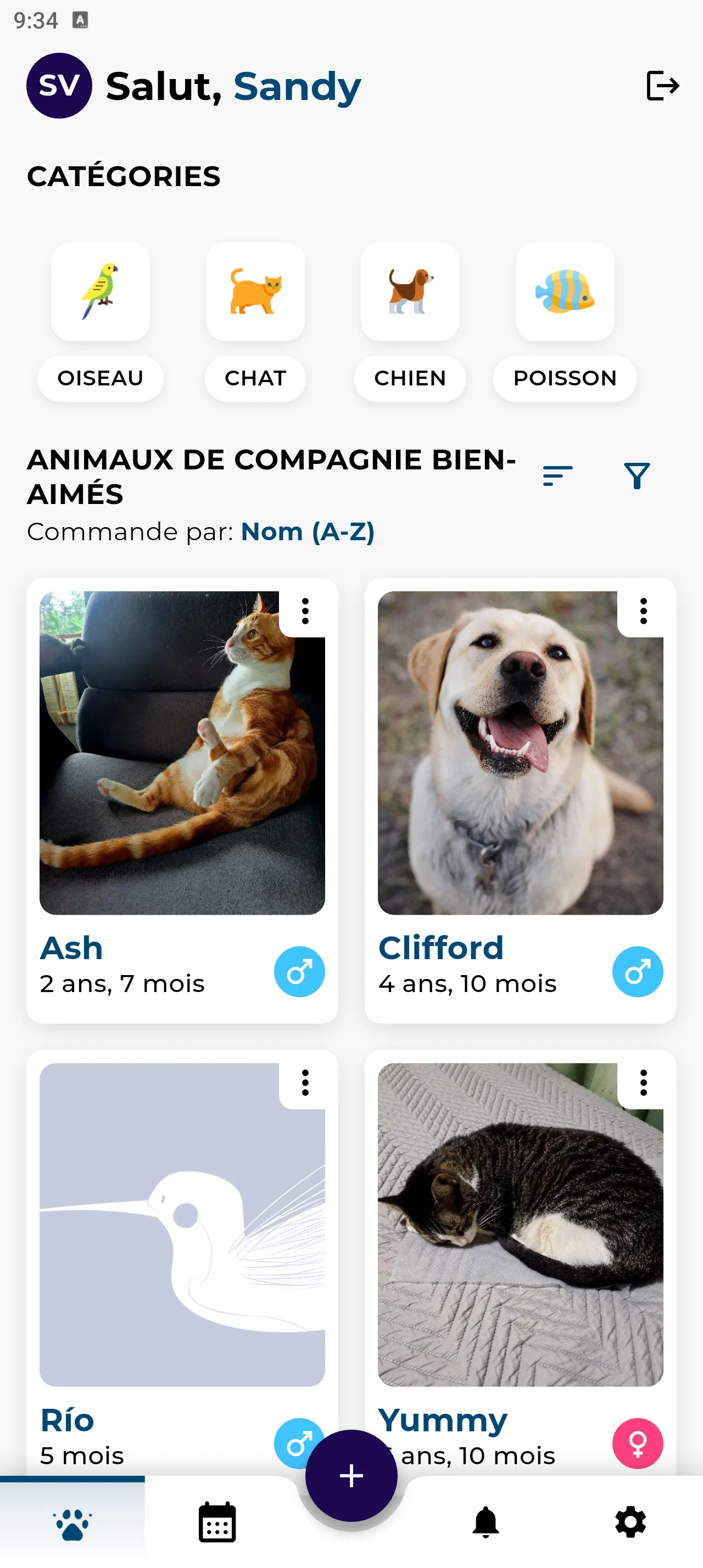Viewport: 703px width, 1568px height.
Task: Select the Poisson fish category icon
Action: [565, 292]
